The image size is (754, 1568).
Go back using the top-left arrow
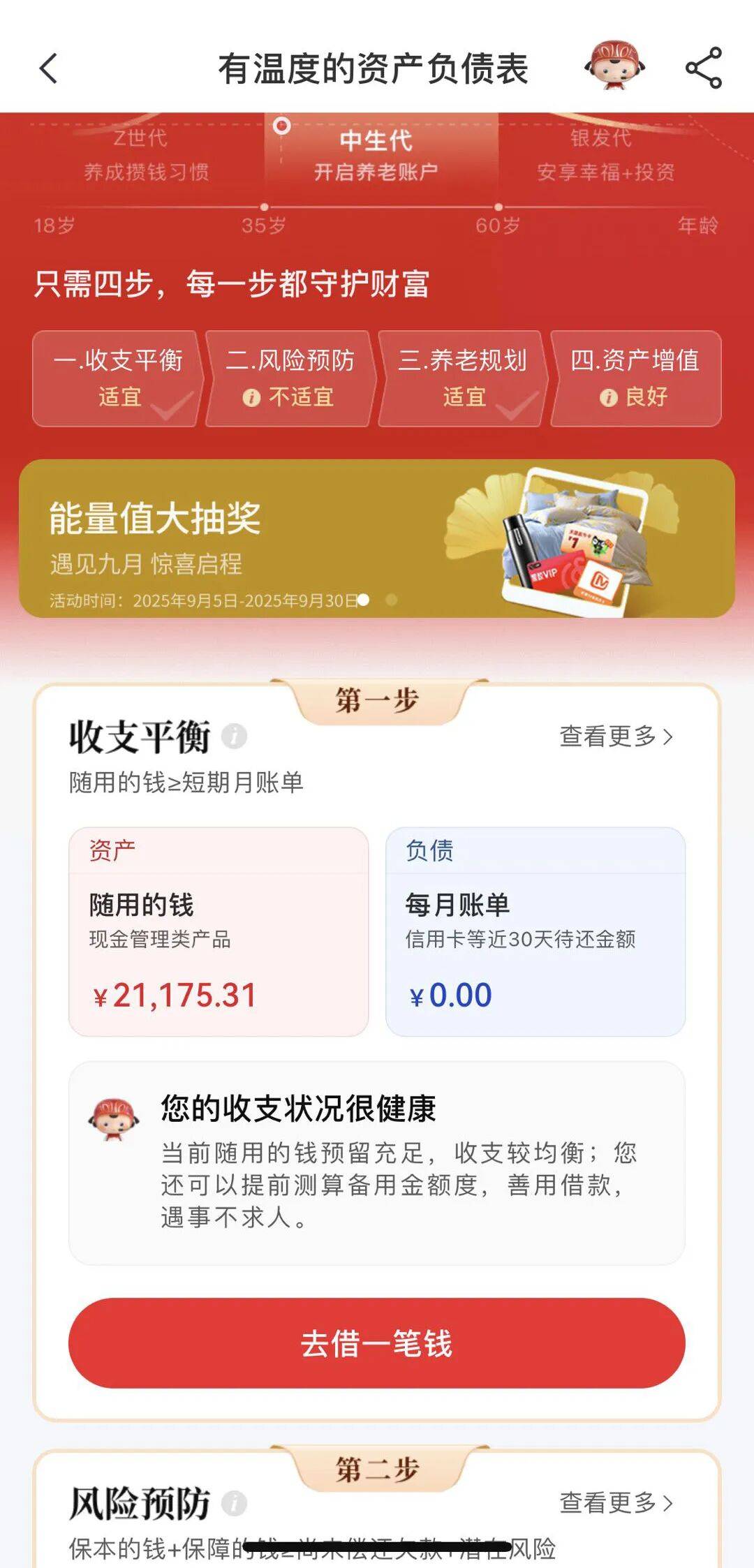tap(49, 68)
